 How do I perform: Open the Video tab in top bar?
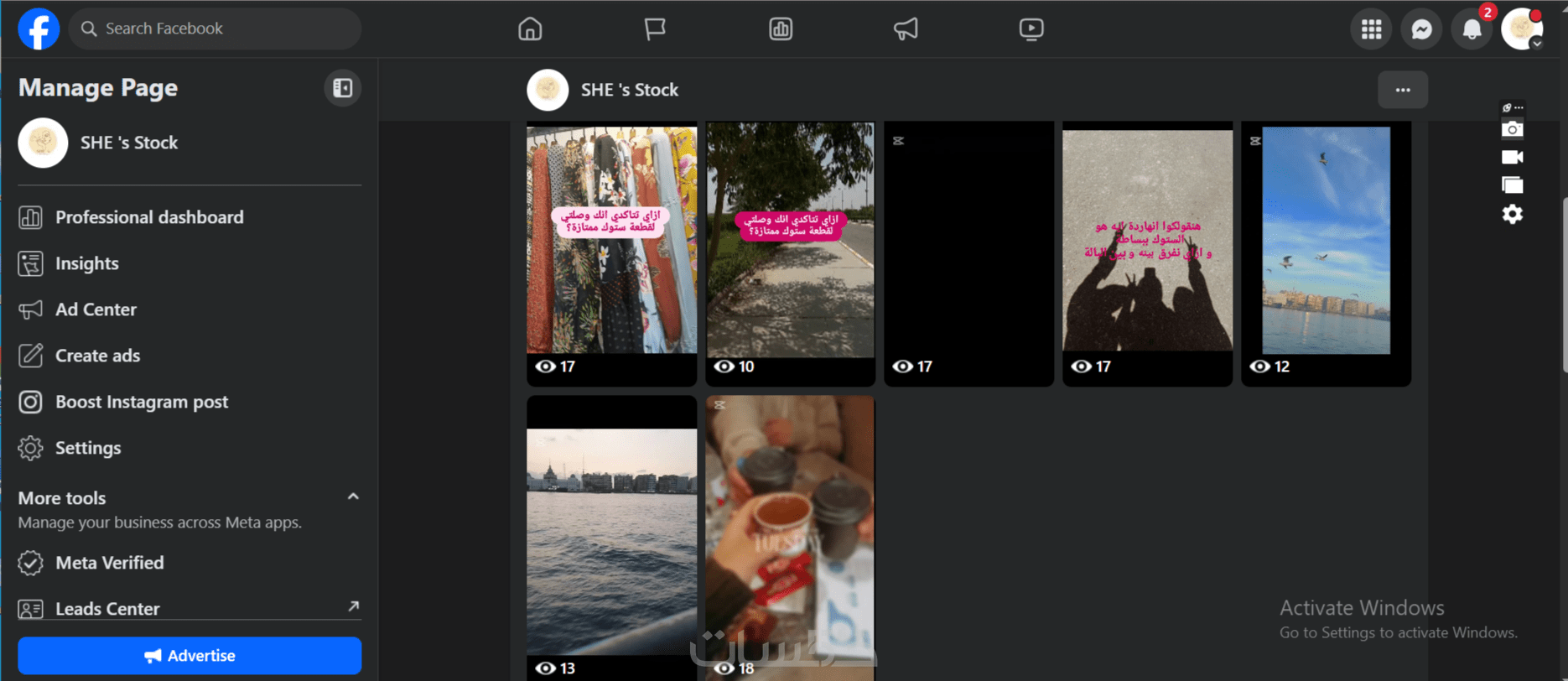point(1031,29)
